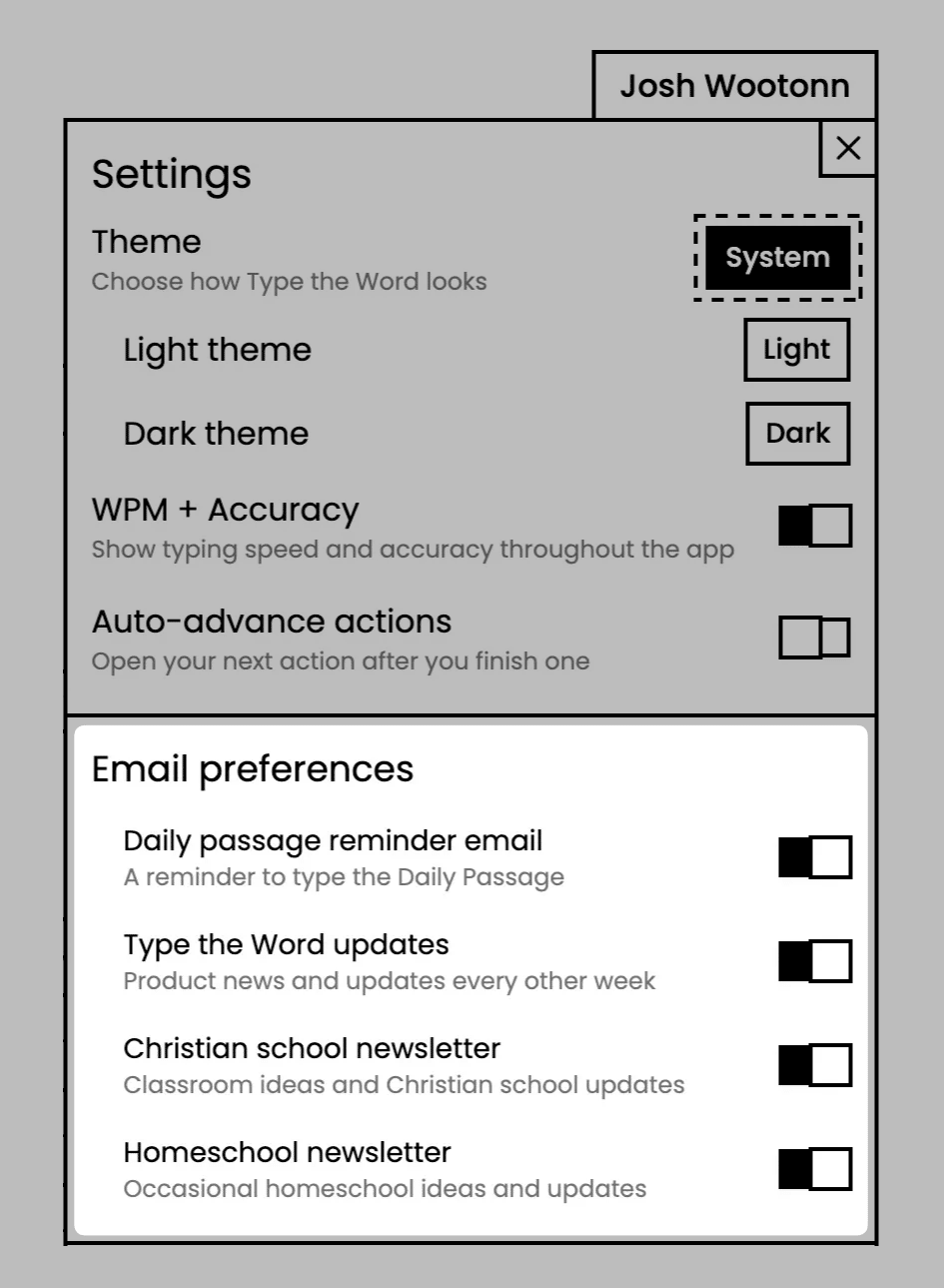Select the System theme option
The width and height of the screenshot is (944, 1288).
(x=778, y=258)
